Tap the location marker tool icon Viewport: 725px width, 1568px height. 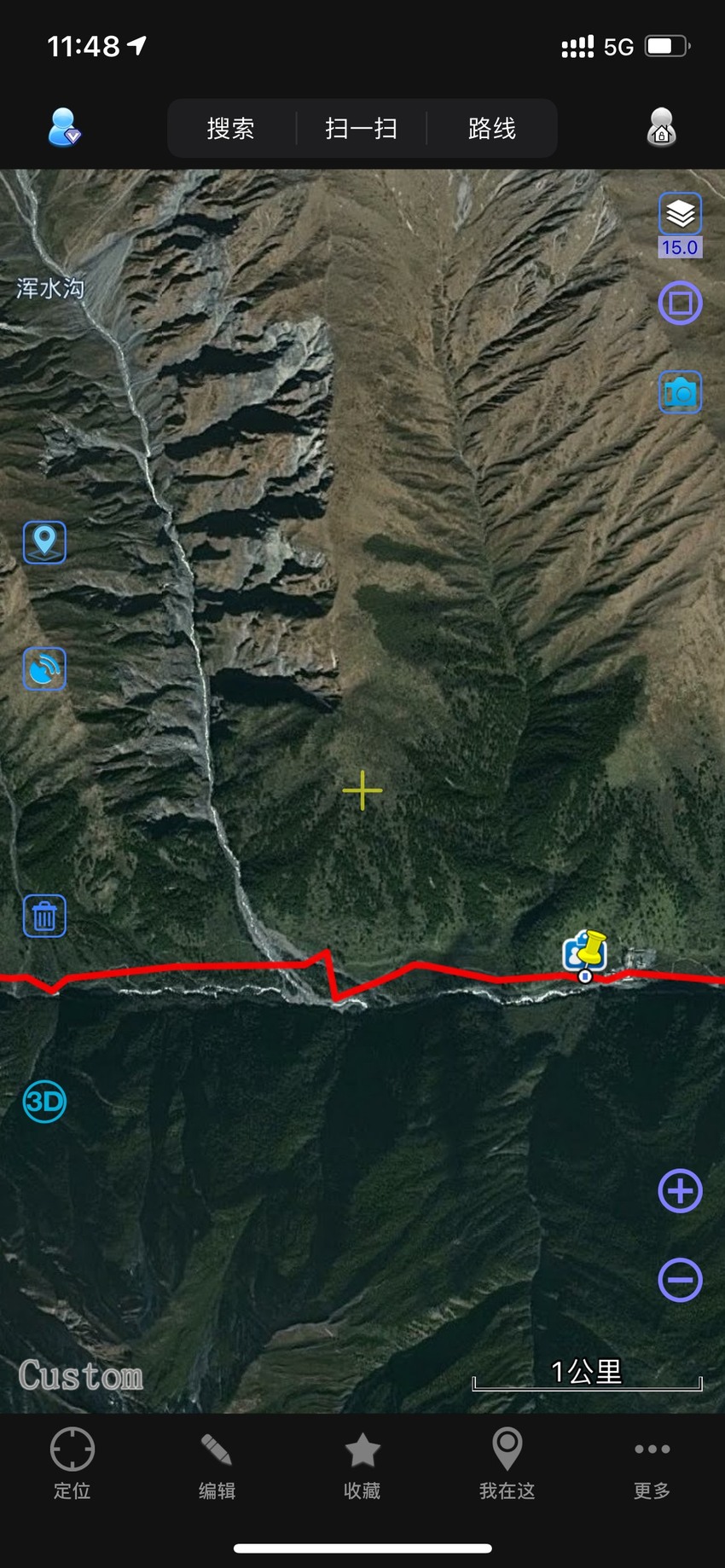coord(44,542)
